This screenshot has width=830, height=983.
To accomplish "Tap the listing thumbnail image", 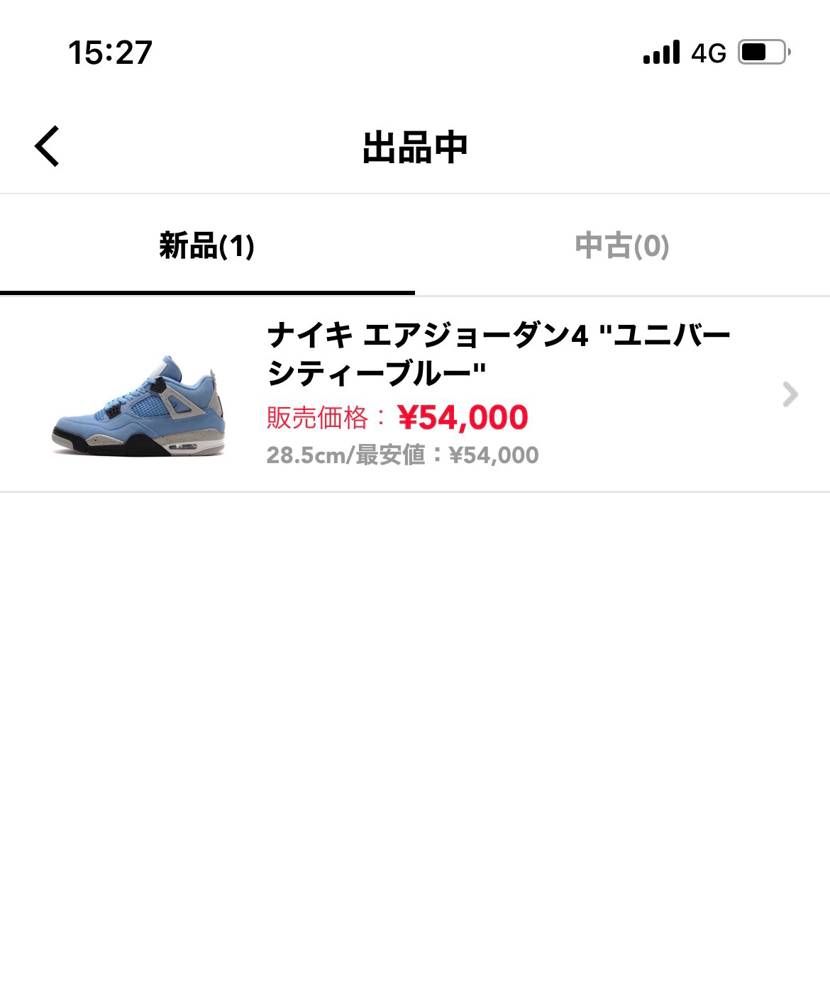I will [138, 400].
